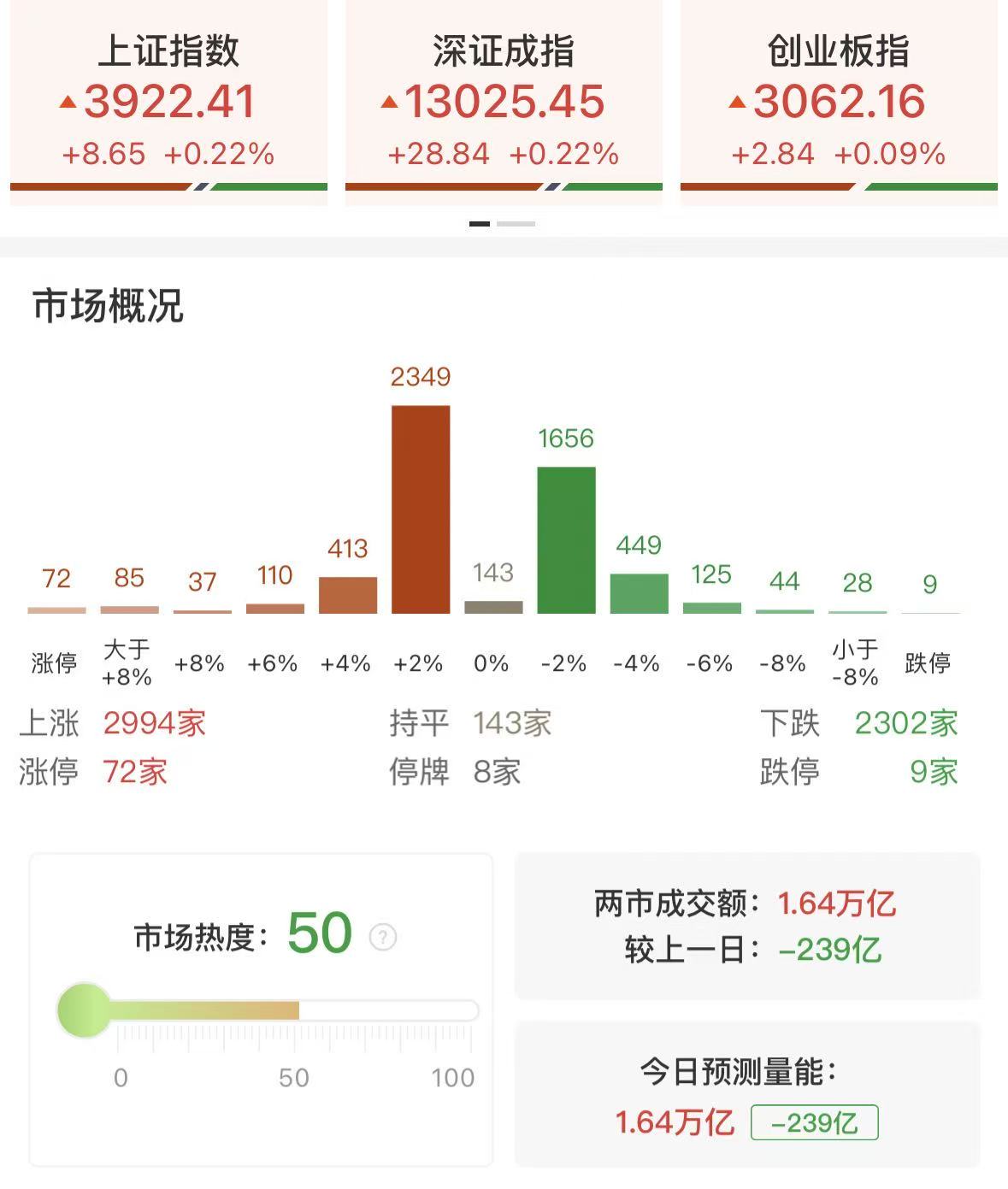Screen dimensions: 1008x1189
Task: Click the green -239亿 badge under 今日预测量能
Action: tap(813, 1122)
